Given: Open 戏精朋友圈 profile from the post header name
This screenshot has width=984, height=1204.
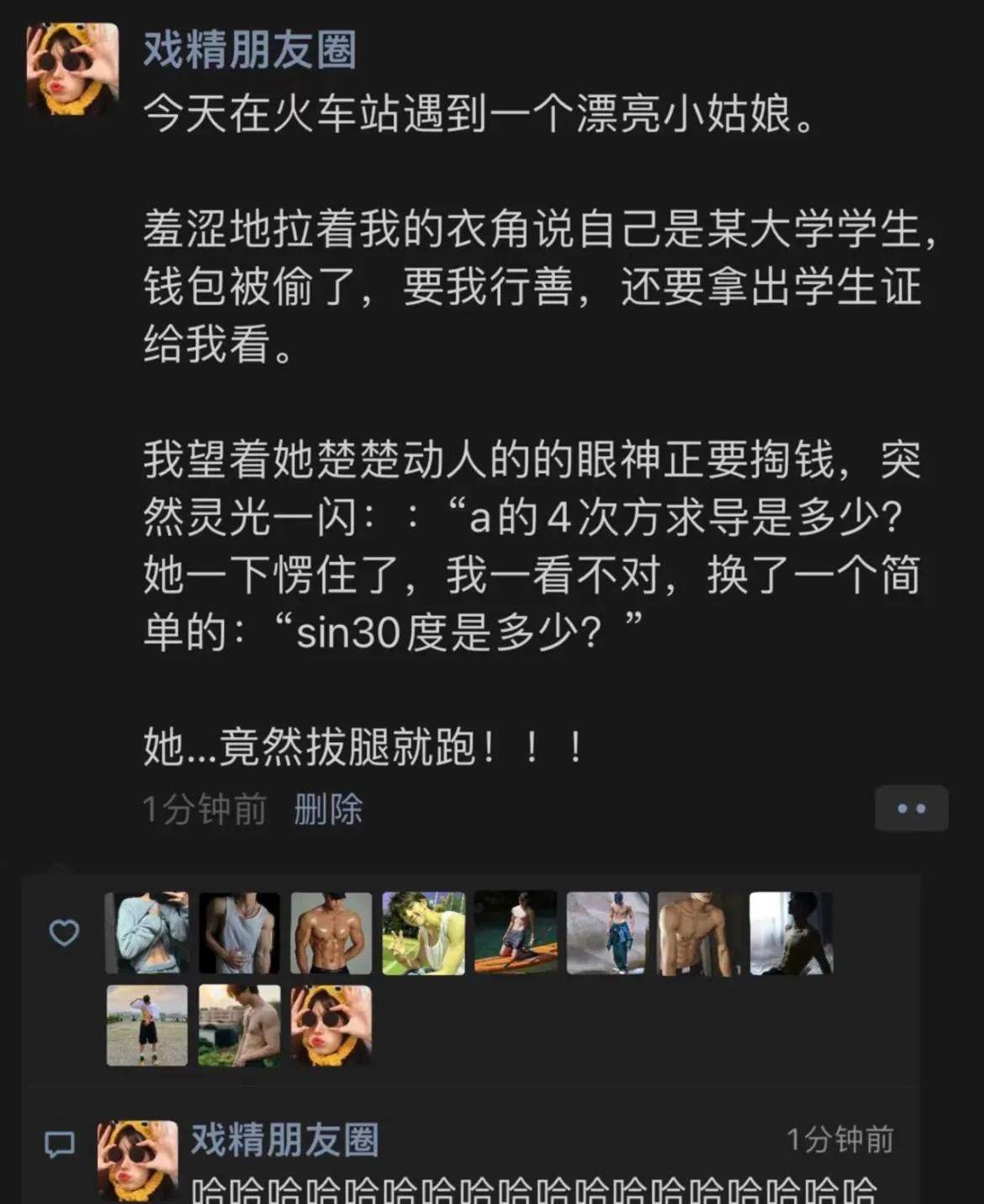Looking at the screenshot, I should coord(250,50).
